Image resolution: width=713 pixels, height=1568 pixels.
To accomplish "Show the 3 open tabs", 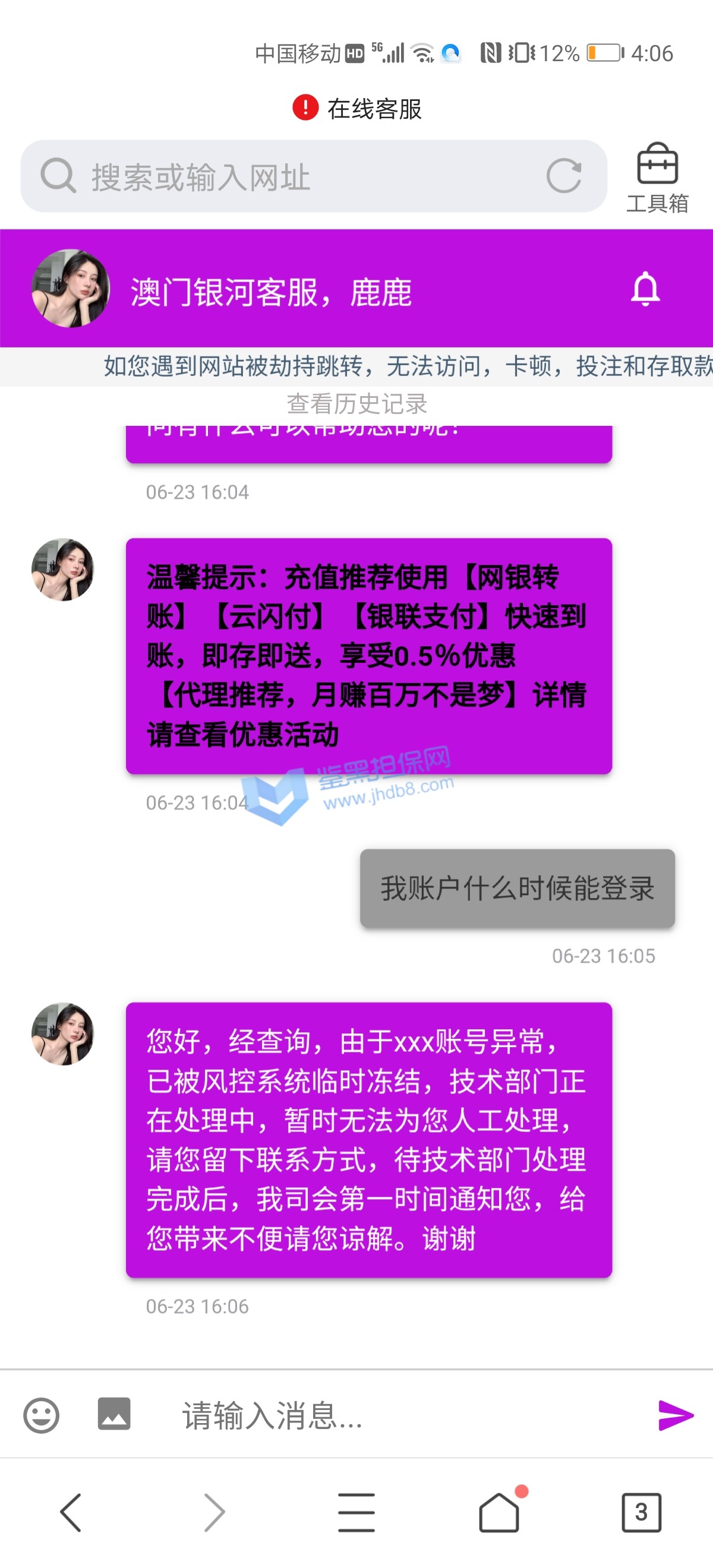I will pyautogui.click(x=641, y=1512).
